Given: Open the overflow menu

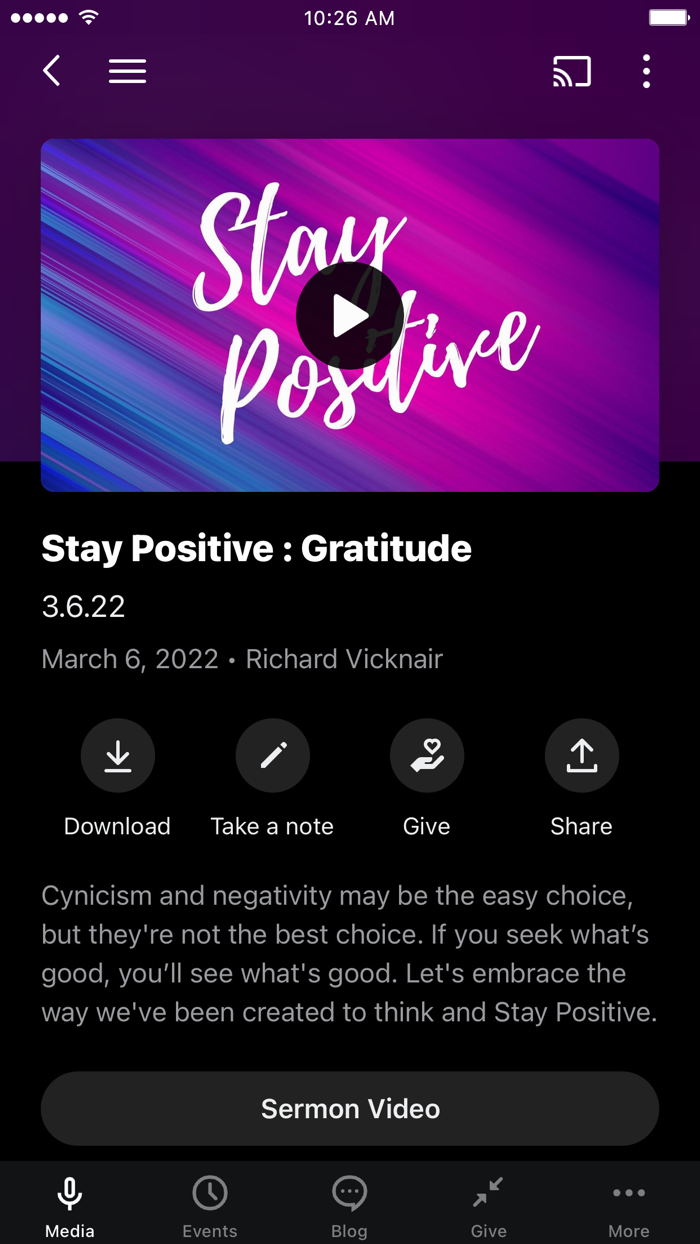Looking at the screenshot, I should pos(646,71).
